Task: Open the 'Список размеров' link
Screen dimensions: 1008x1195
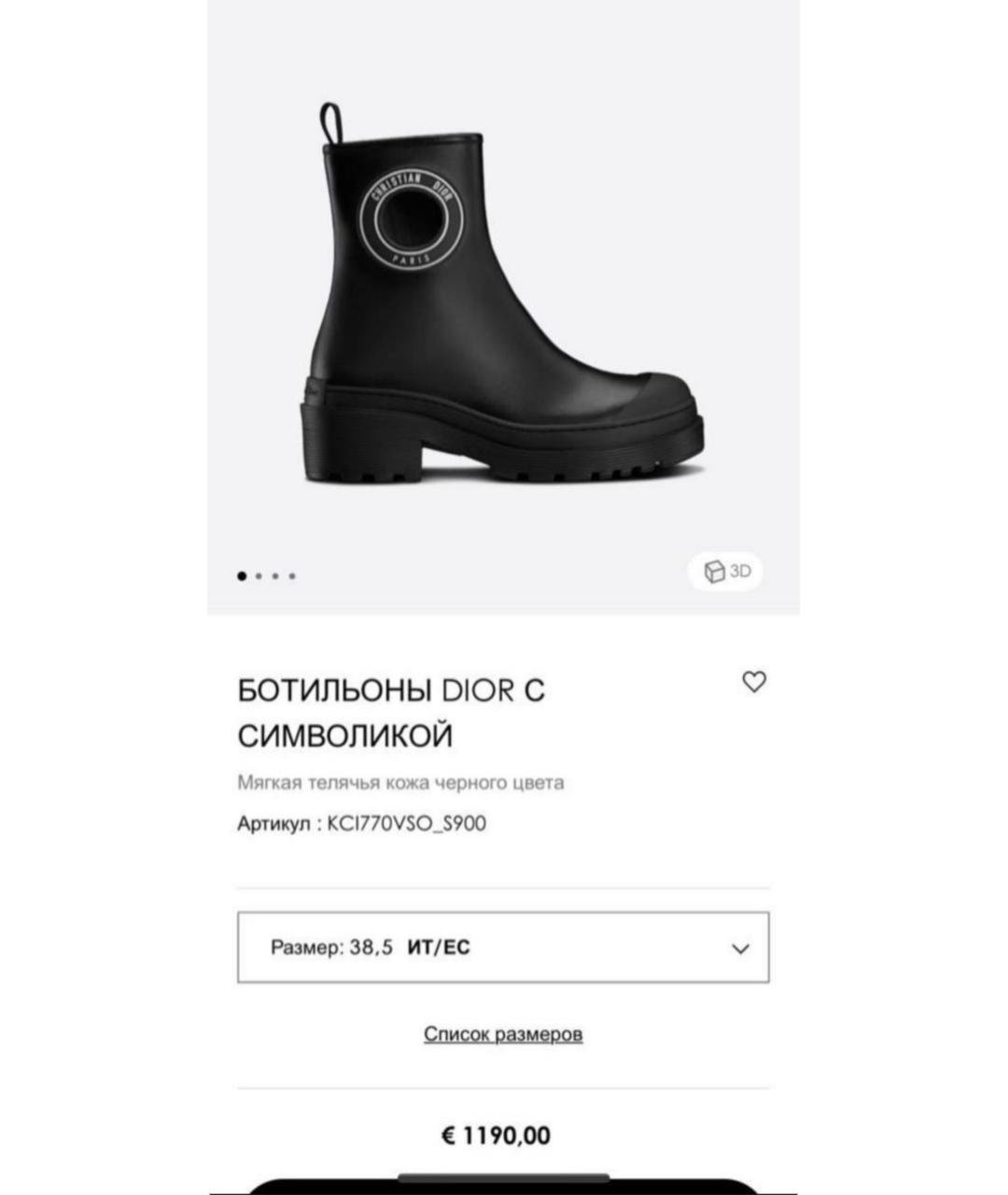Action: click(504, 1033)
